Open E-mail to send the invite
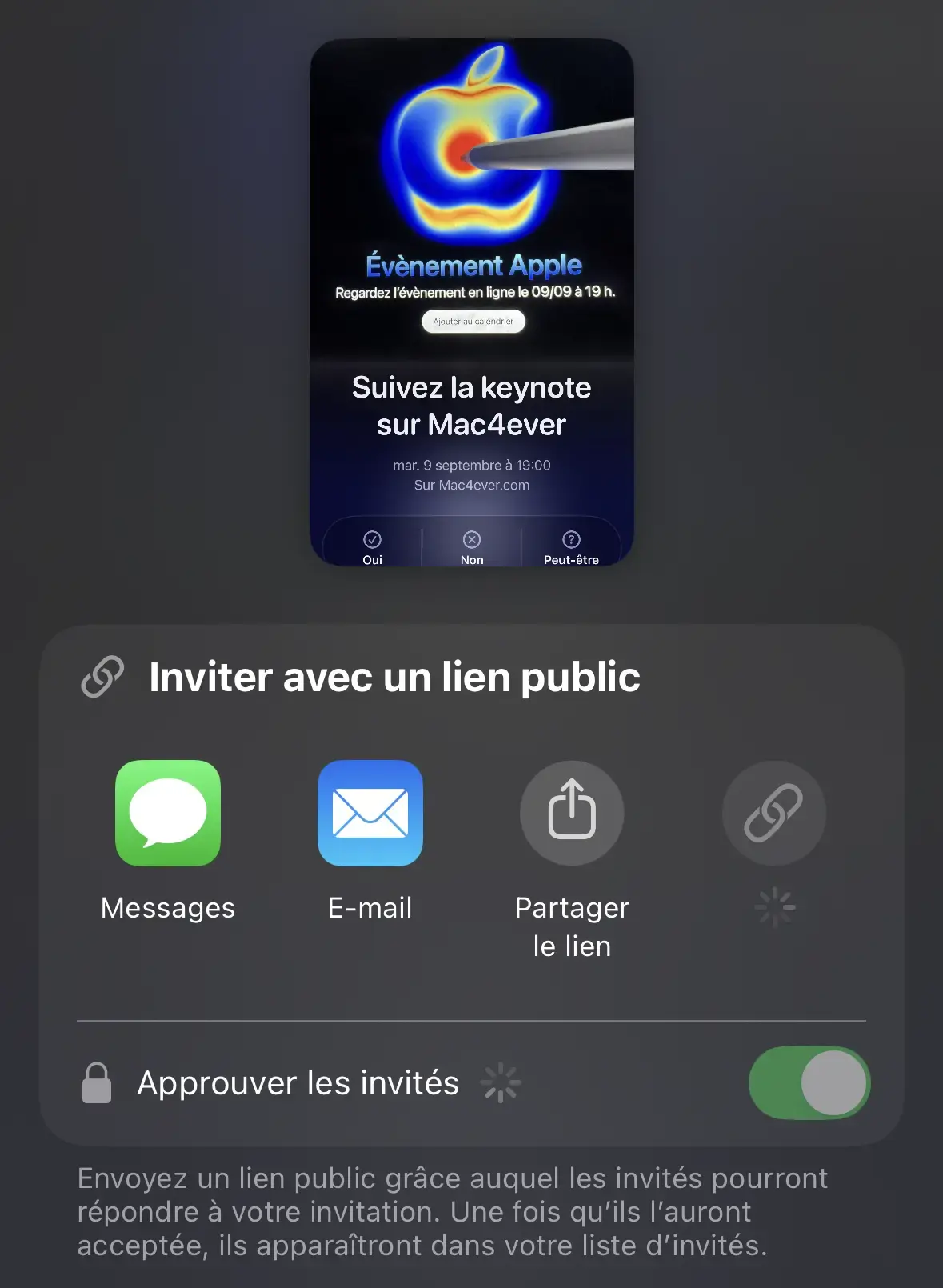 (370, 813)
